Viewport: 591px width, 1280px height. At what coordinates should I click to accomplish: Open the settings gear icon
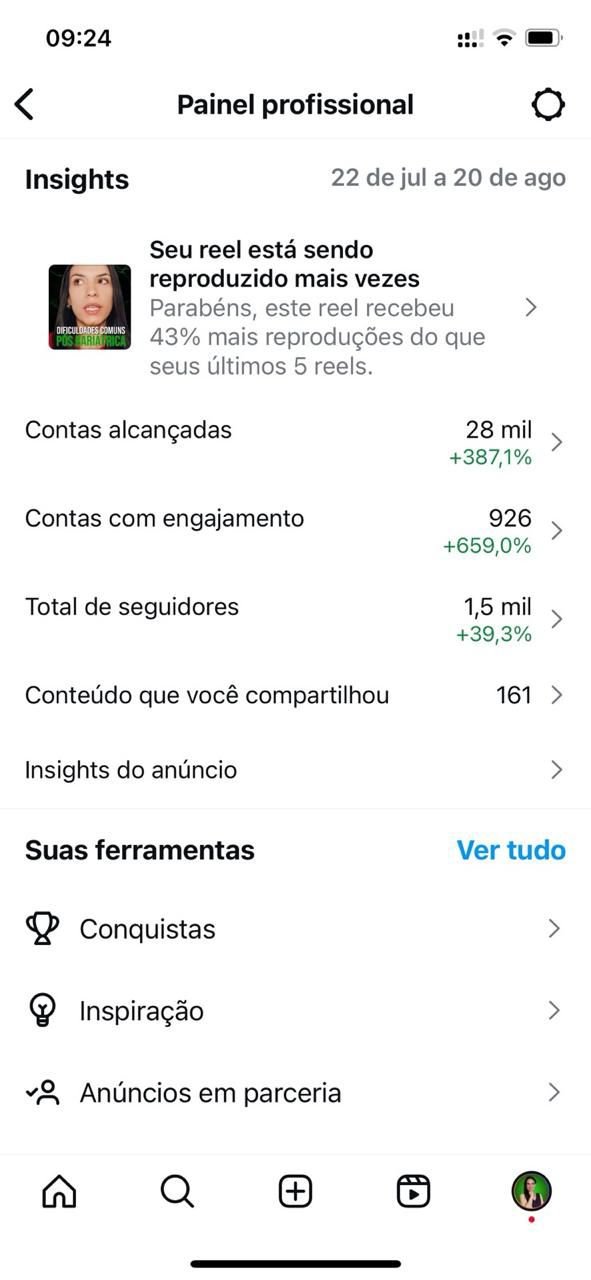[548, 105]
